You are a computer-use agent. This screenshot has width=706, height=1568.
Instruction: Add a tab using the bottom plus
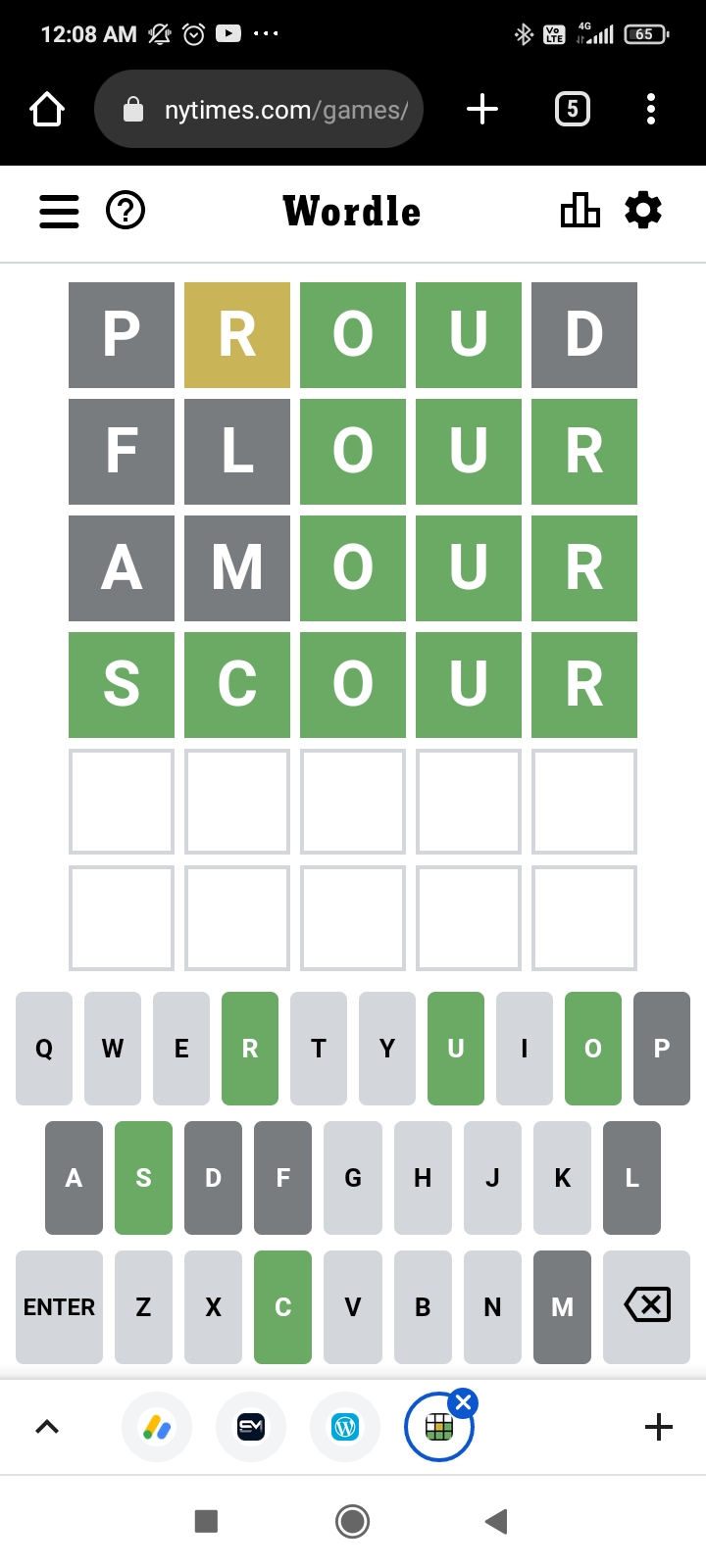(659, 1427)
